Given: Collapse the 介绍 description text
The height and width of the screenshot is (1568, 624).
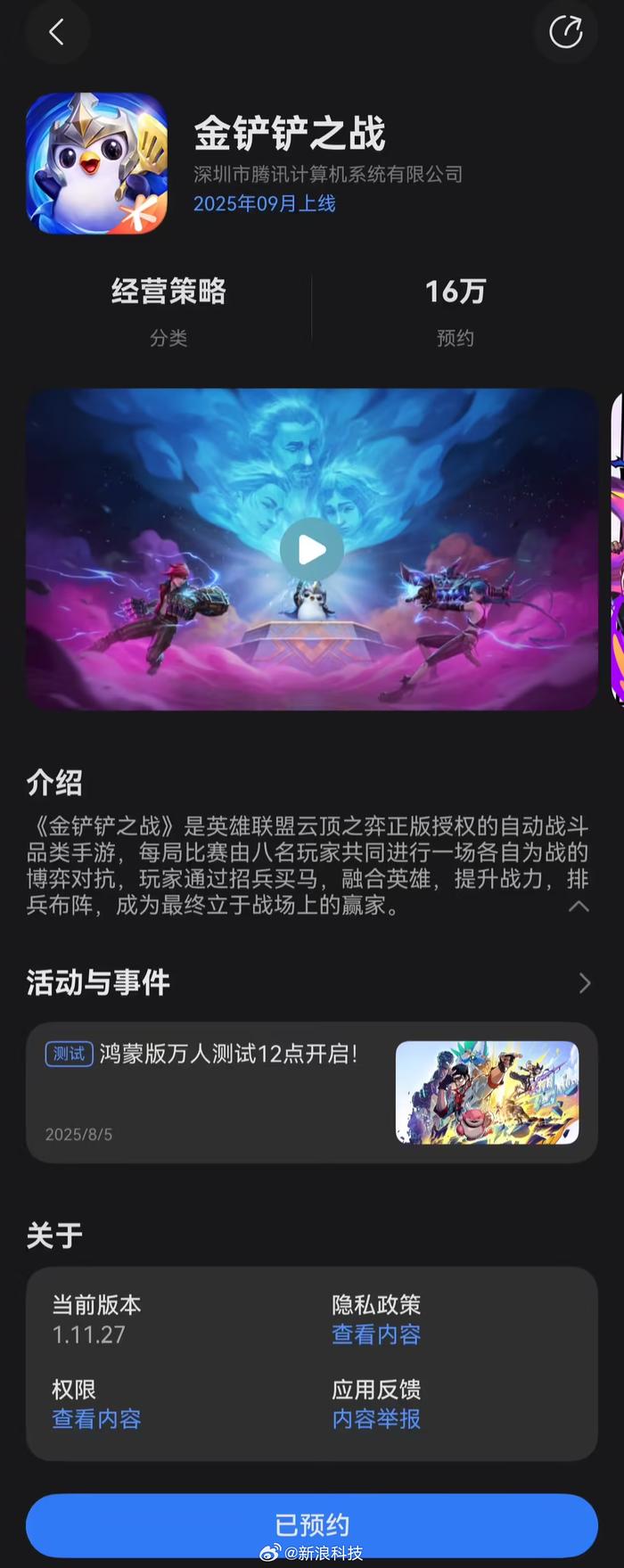Looking at the screenshot, I should click(579, 906).
